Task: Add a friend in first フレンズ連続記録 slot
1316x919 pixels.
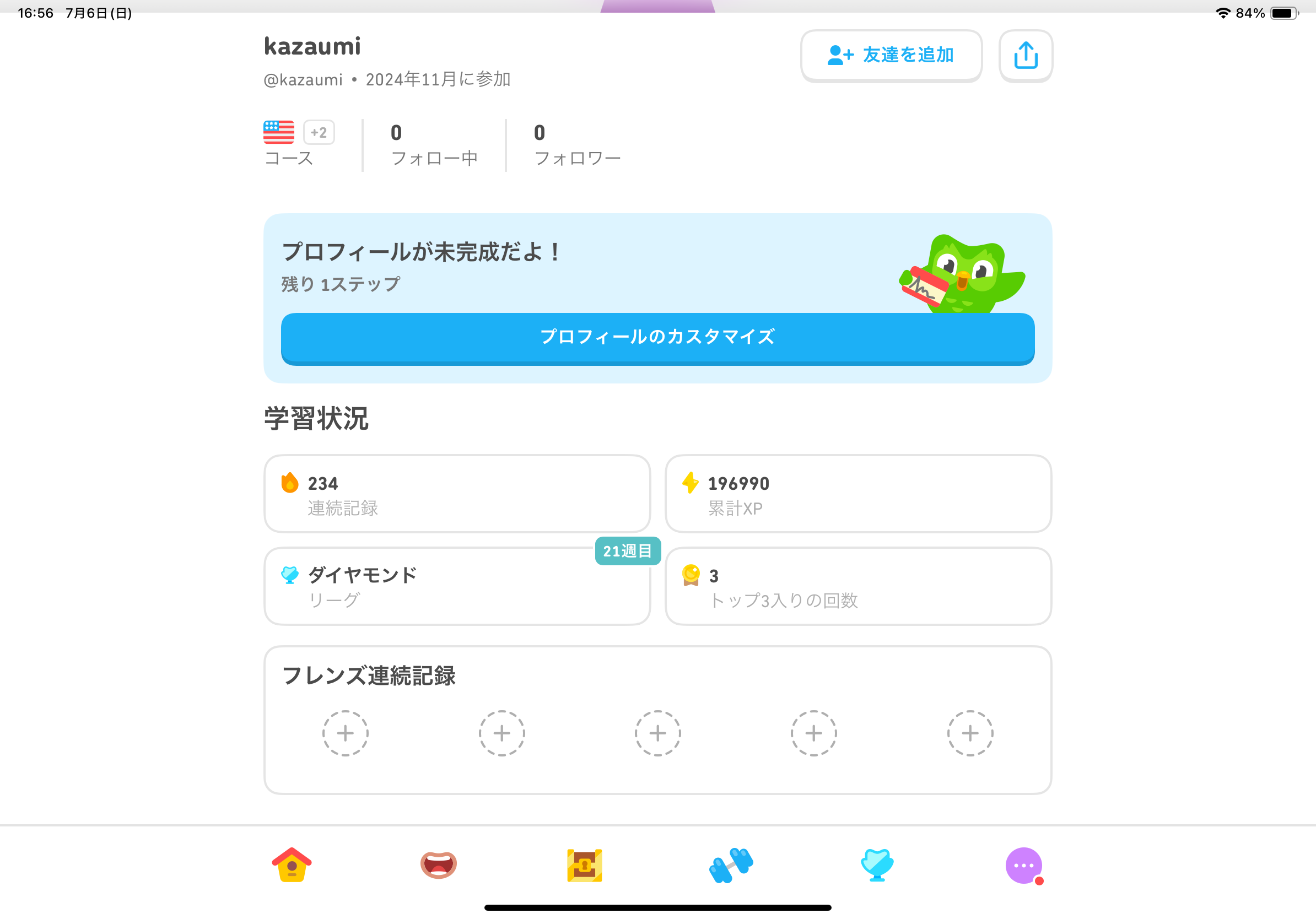Action: (x=345, y=733)
